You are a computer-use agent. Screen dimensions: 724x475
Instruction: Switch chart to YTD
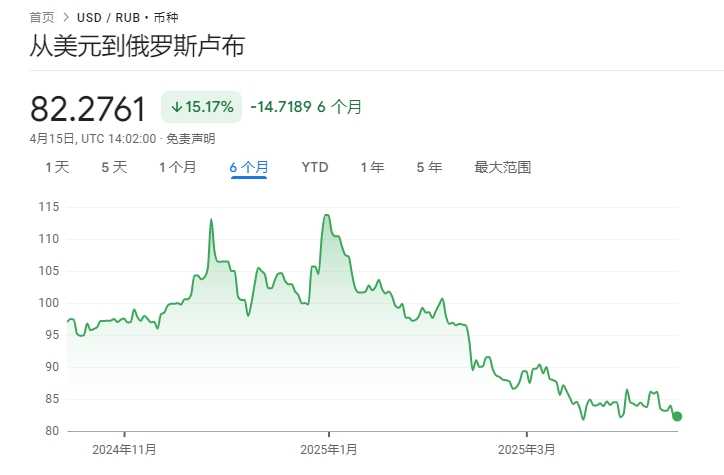coord(315,167)
